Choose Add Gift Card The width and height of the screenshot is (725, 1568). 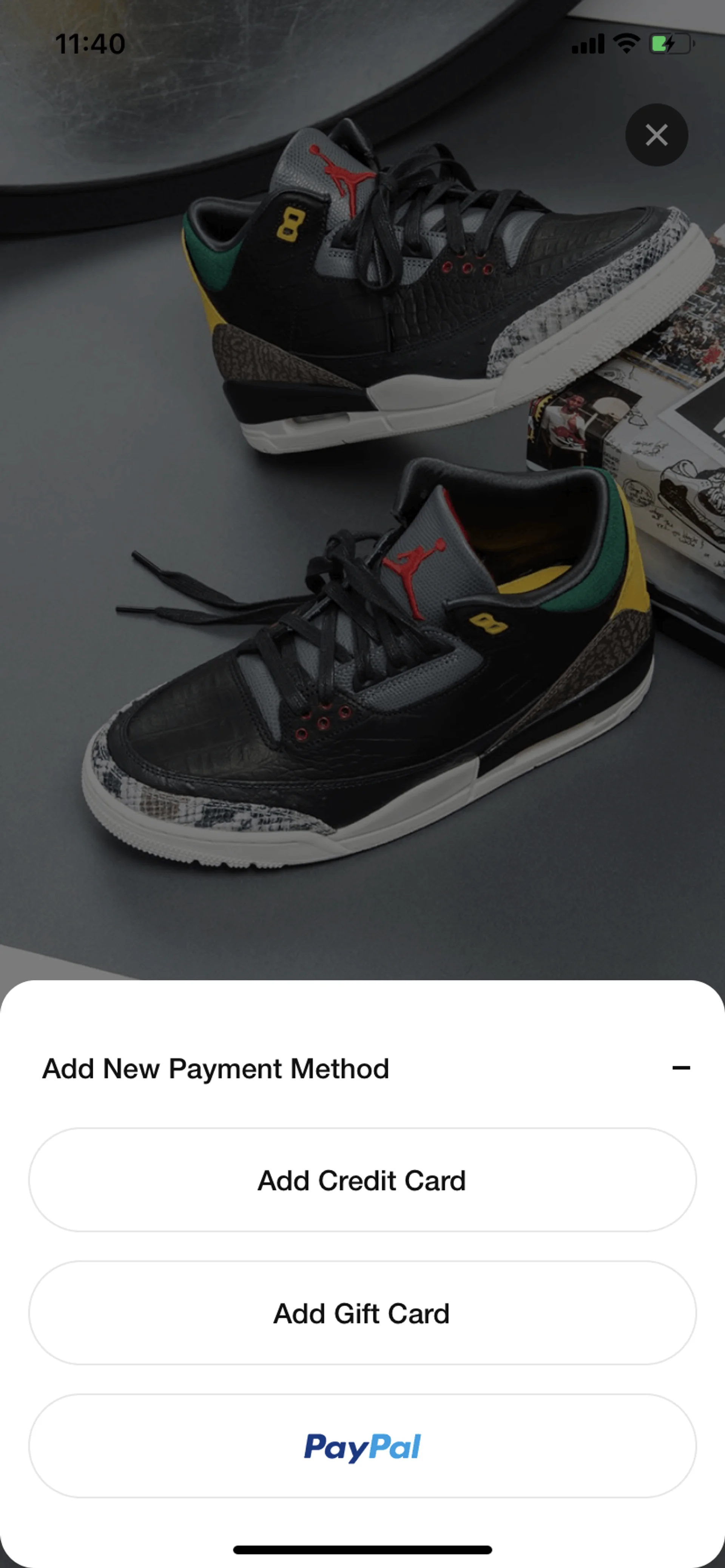pyautogui.click(x=362, y=1313)
